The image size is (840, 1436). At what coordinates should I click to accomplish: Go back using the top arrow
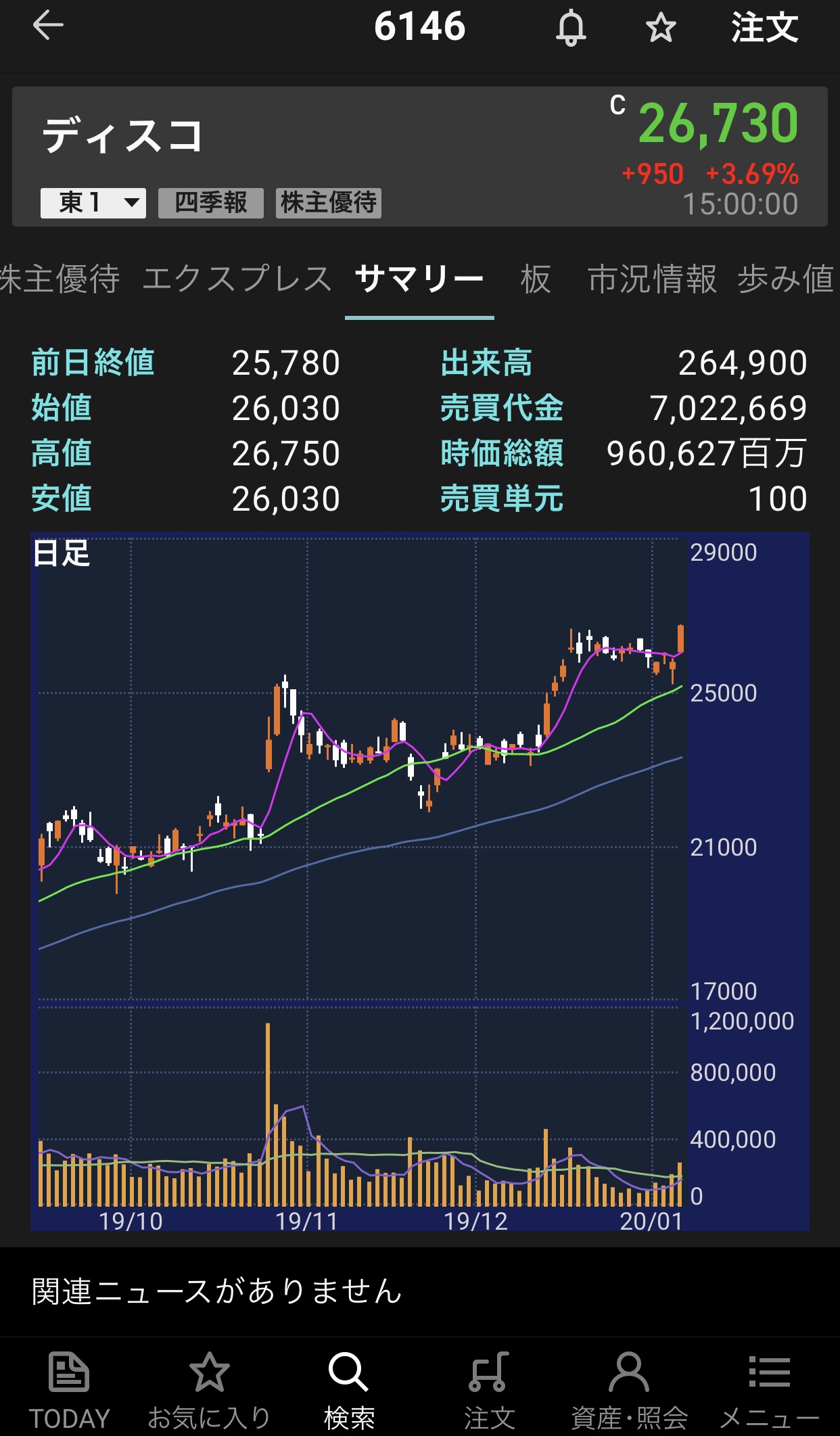[48, 27]
